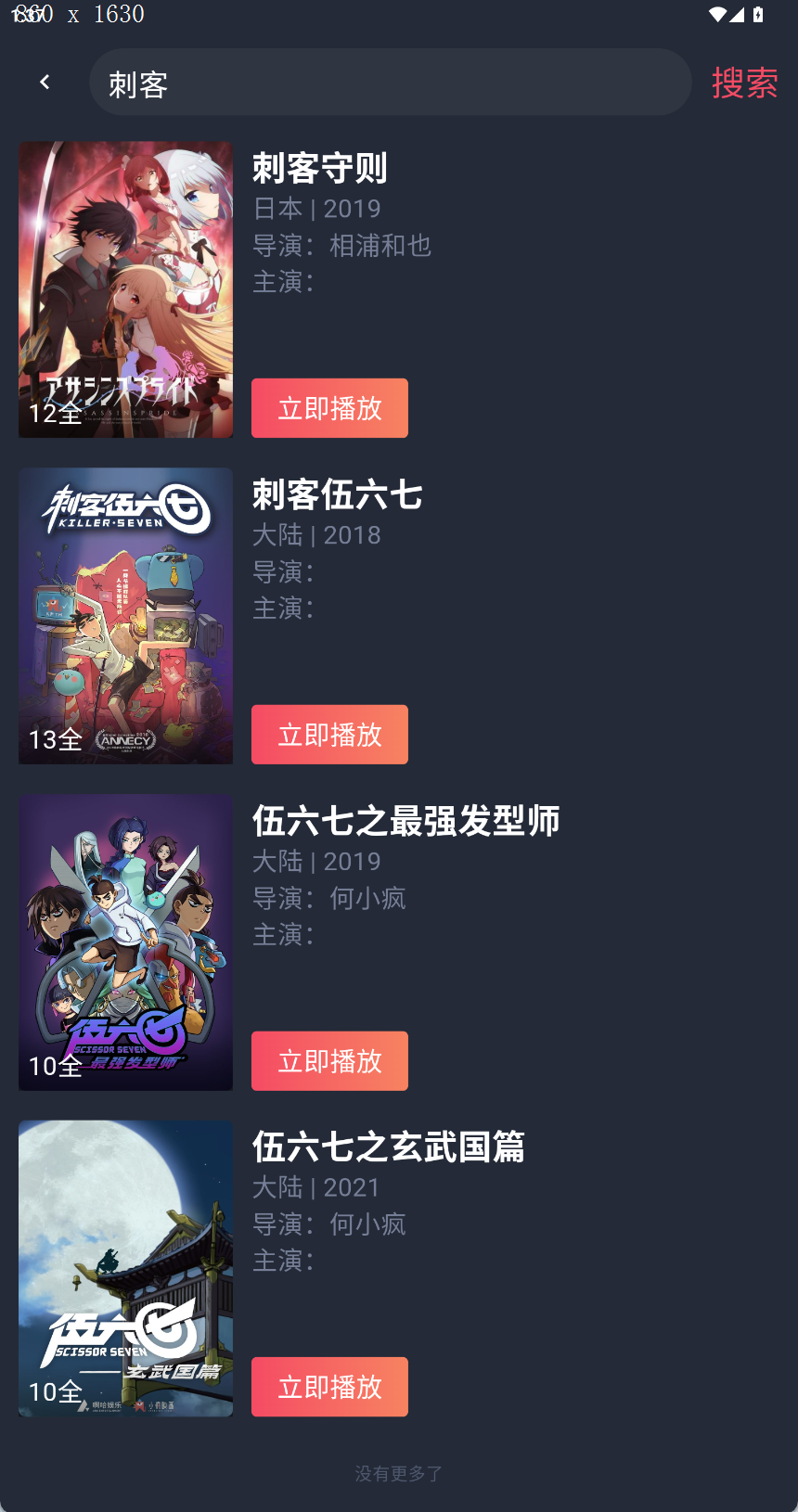Play 刺客守则 with 立即播放
This screenshot has width=798, height=1512.
329,408
